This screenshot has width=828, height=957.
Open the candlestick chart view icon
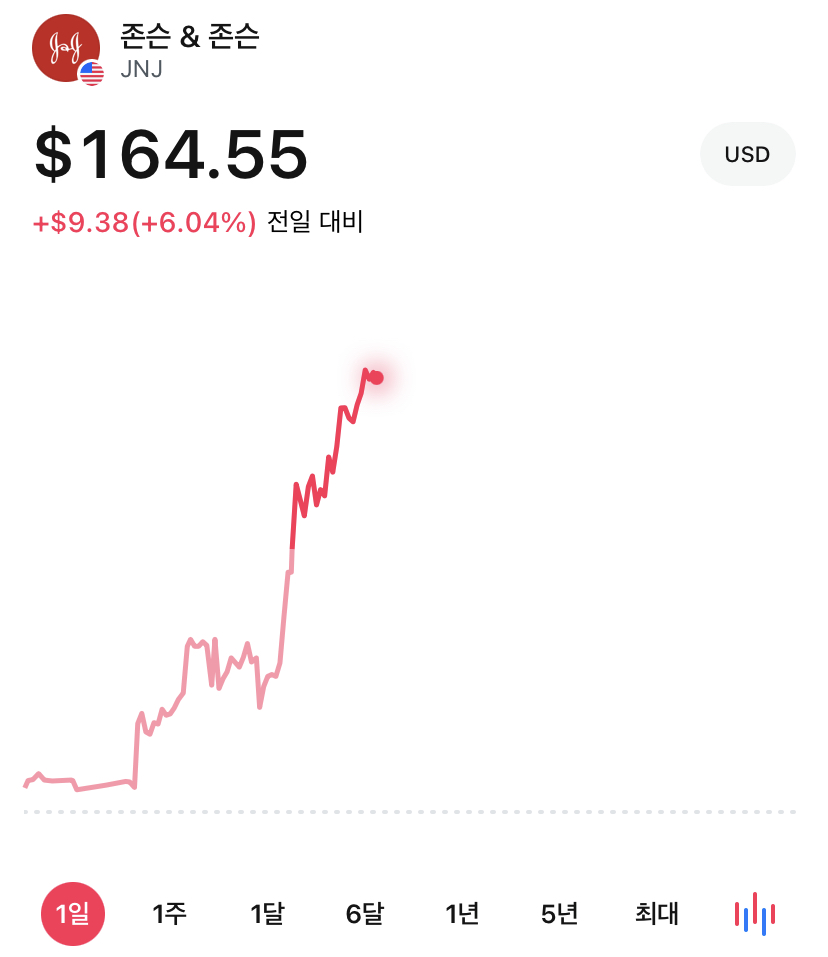[755, 913]
